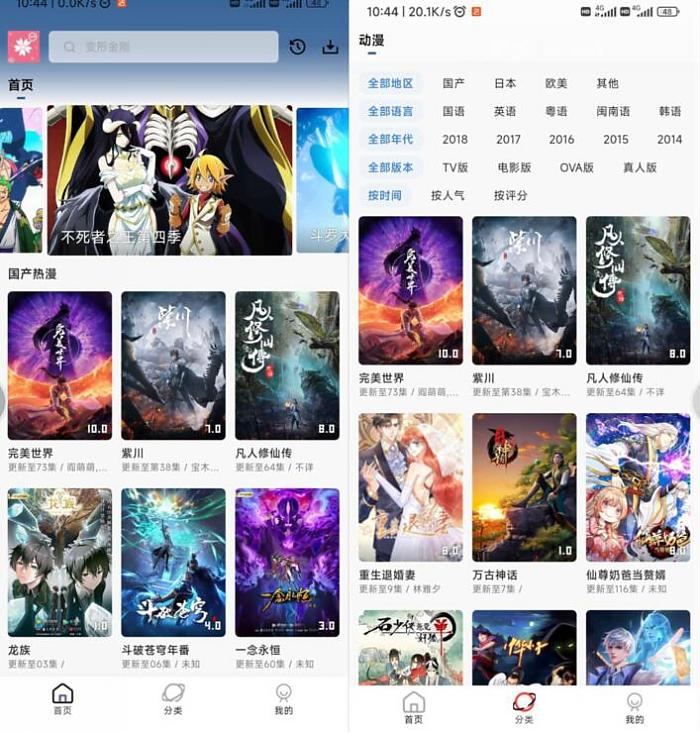Select the 欧美 region filter
Screen dimensions: 700x733
coord(556,83)
